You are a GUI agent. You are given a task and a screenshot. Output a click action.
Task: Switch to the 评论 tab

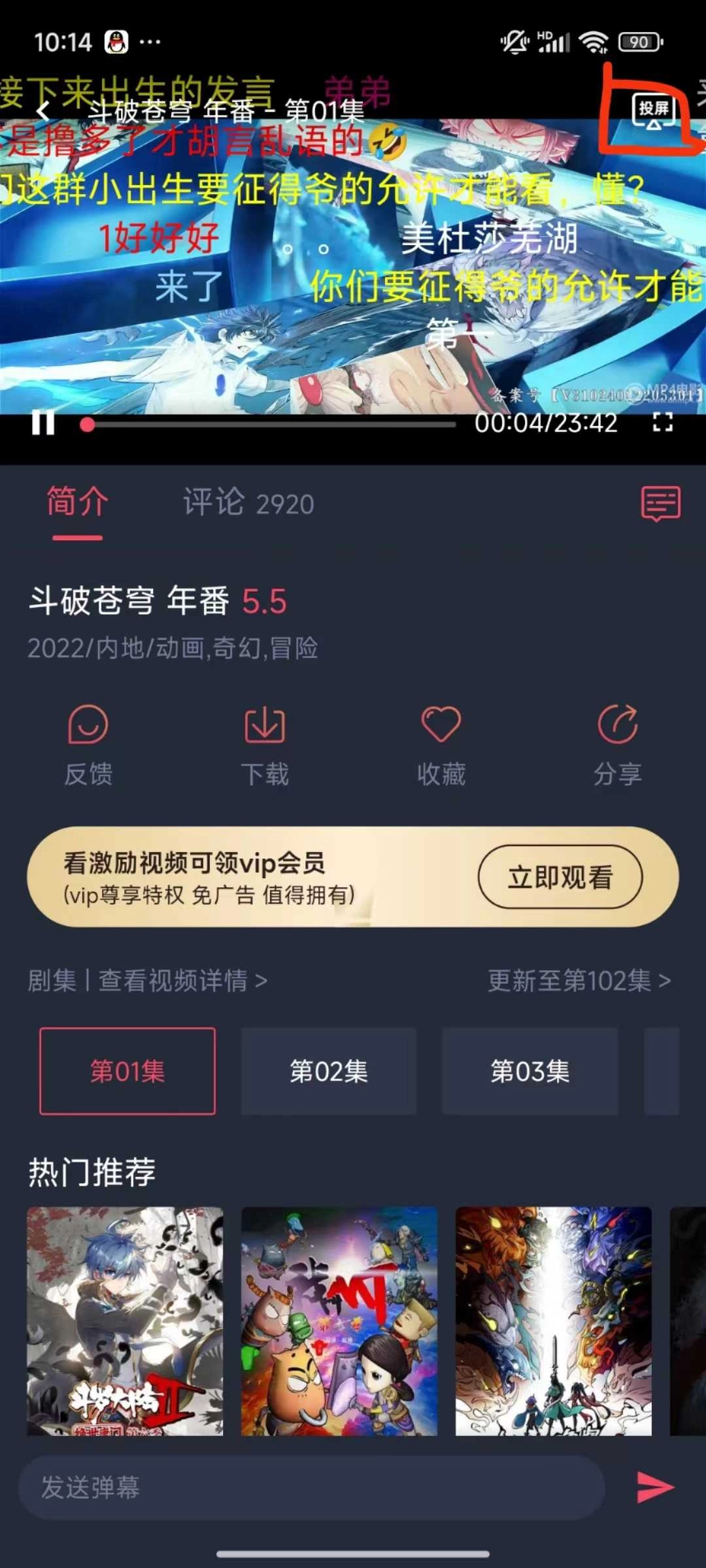(248, 503)
